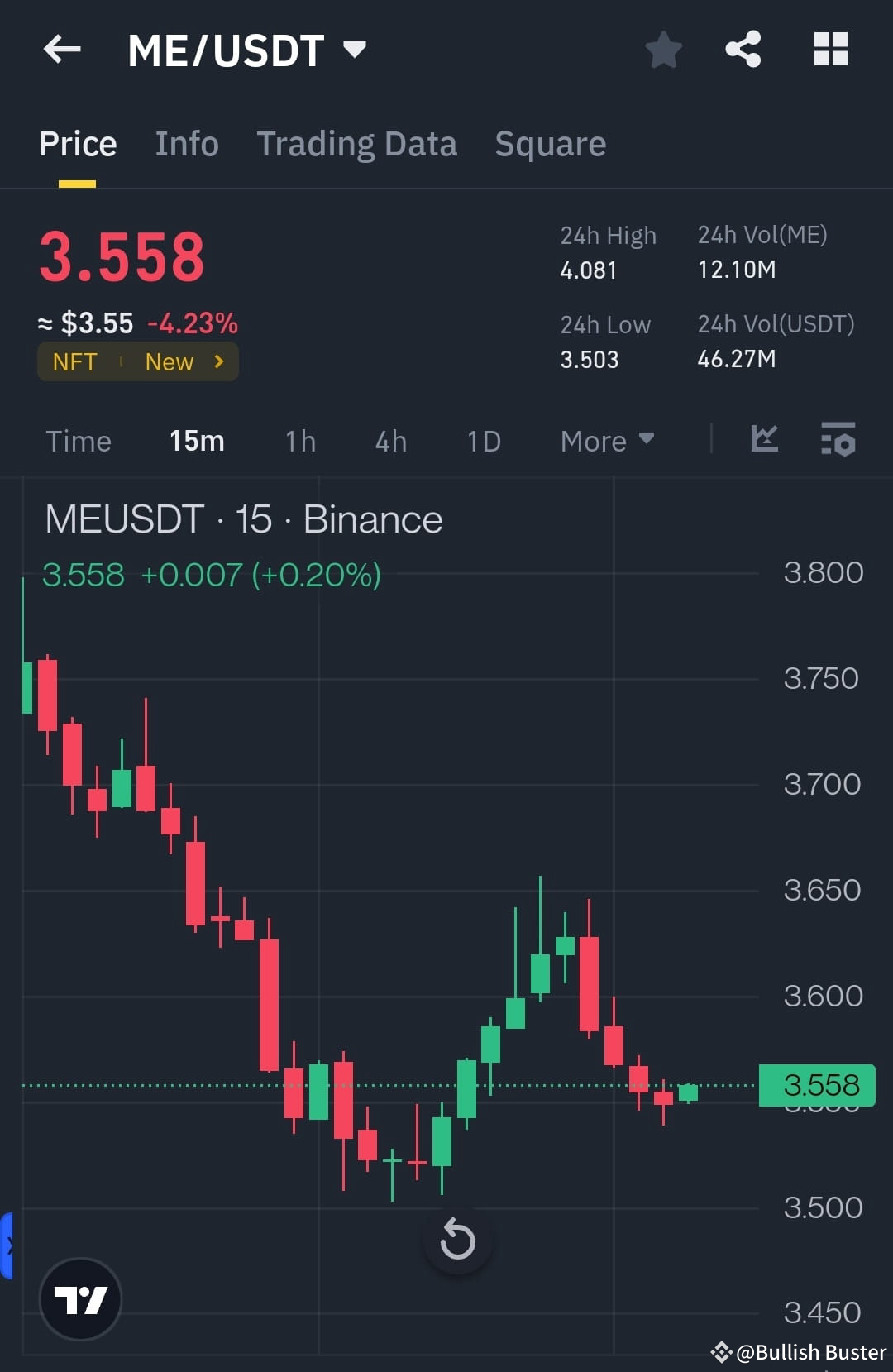Viewport: 893px width, 1372px height.
Task: Enable the 1D timeframe view
Action: (482, 441)
